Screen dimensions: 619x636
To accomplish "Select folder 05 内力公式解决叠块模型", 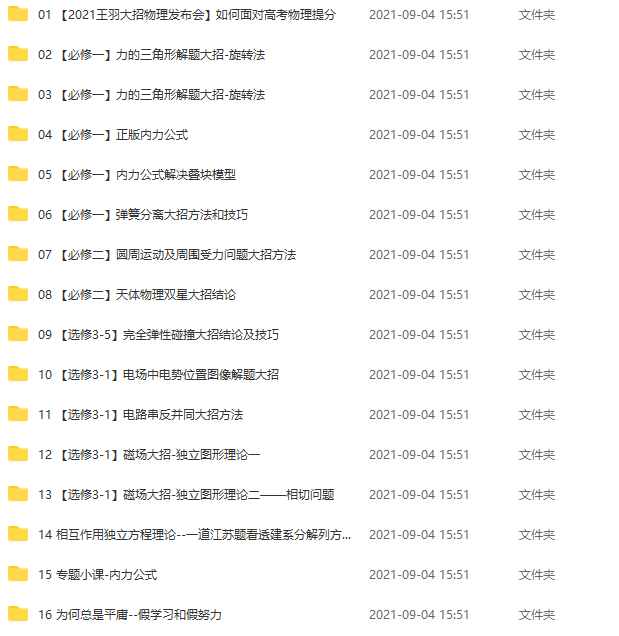I will click(136, 175).
